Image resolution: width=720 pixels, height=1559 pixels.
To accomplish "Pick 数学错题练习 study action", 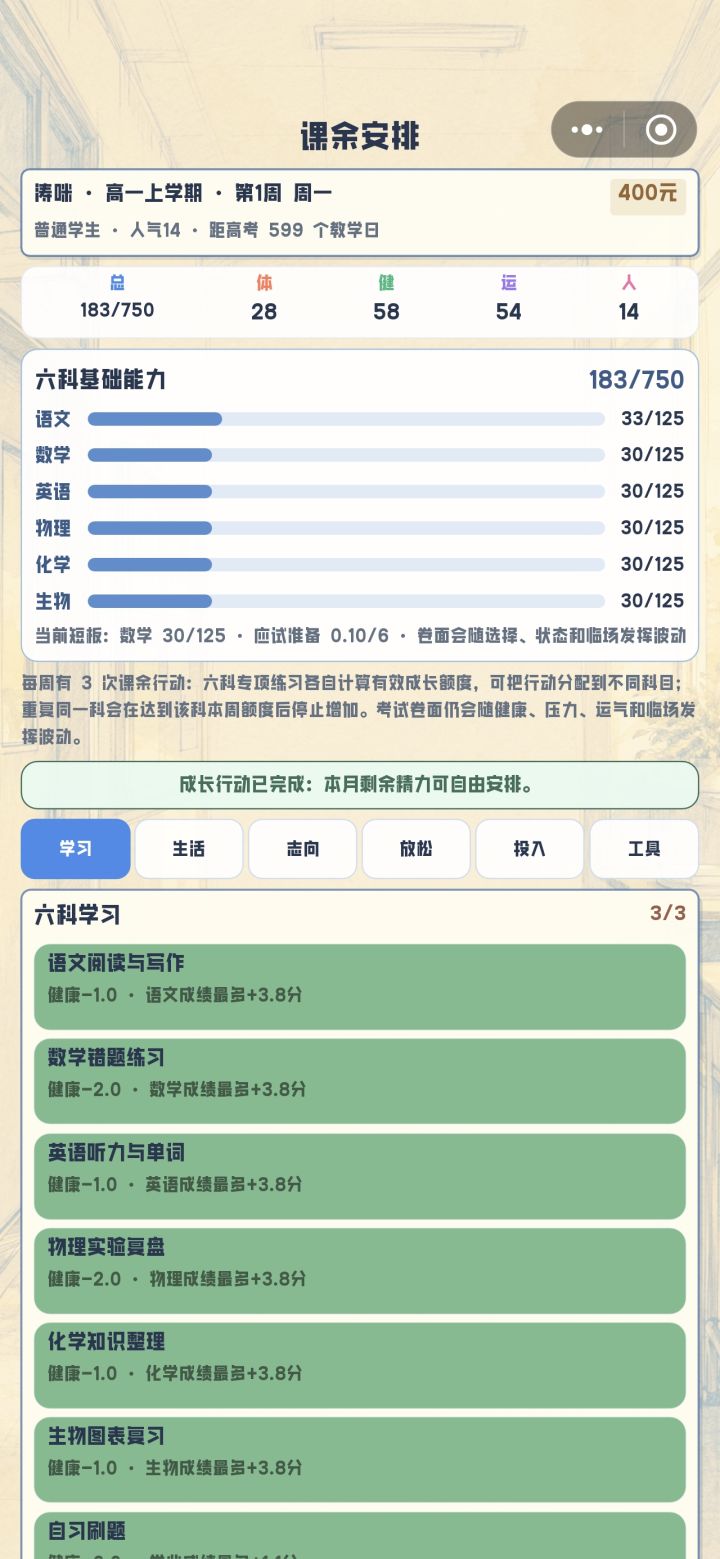I will click(360, 1081).
